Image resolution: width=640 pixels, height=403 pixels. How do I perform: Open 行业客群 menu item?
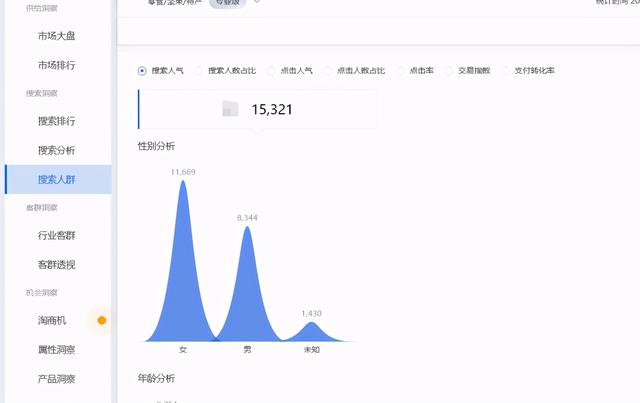pos(57,236)
